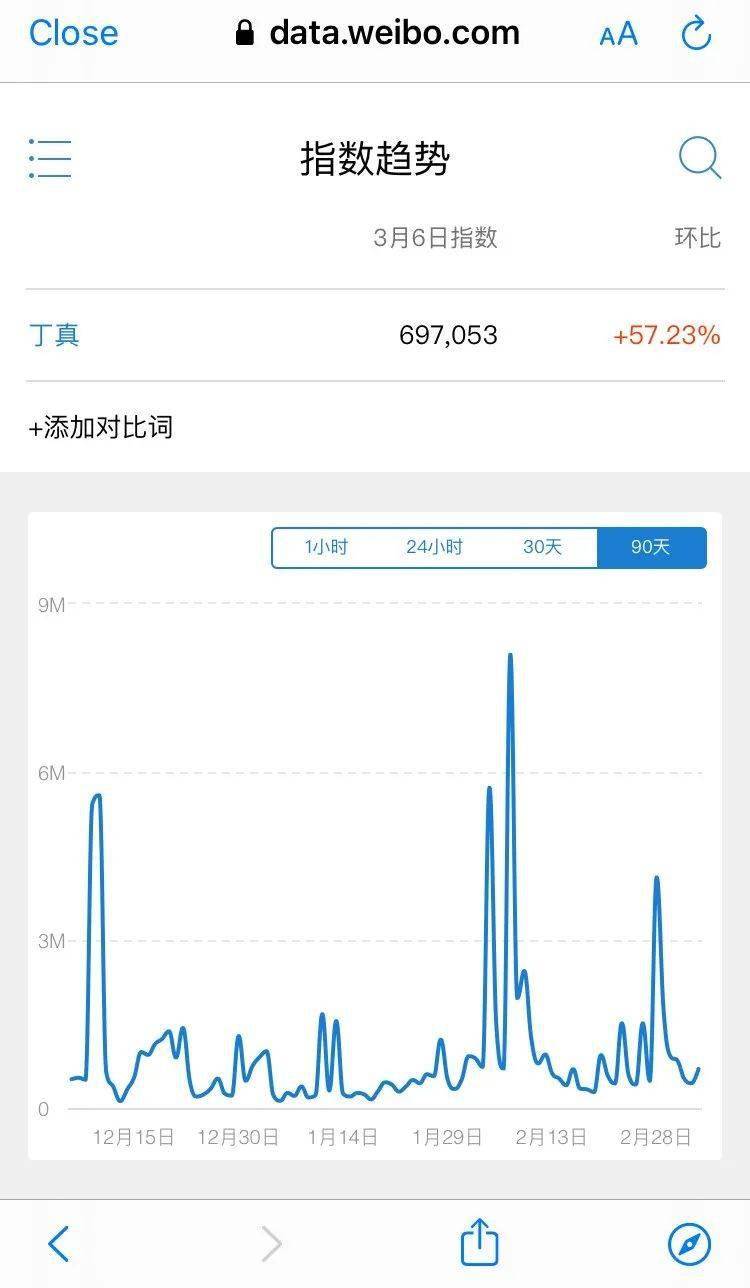750x1288 pixels.
Task: Switch the chart to 30天
Action: 543,547
